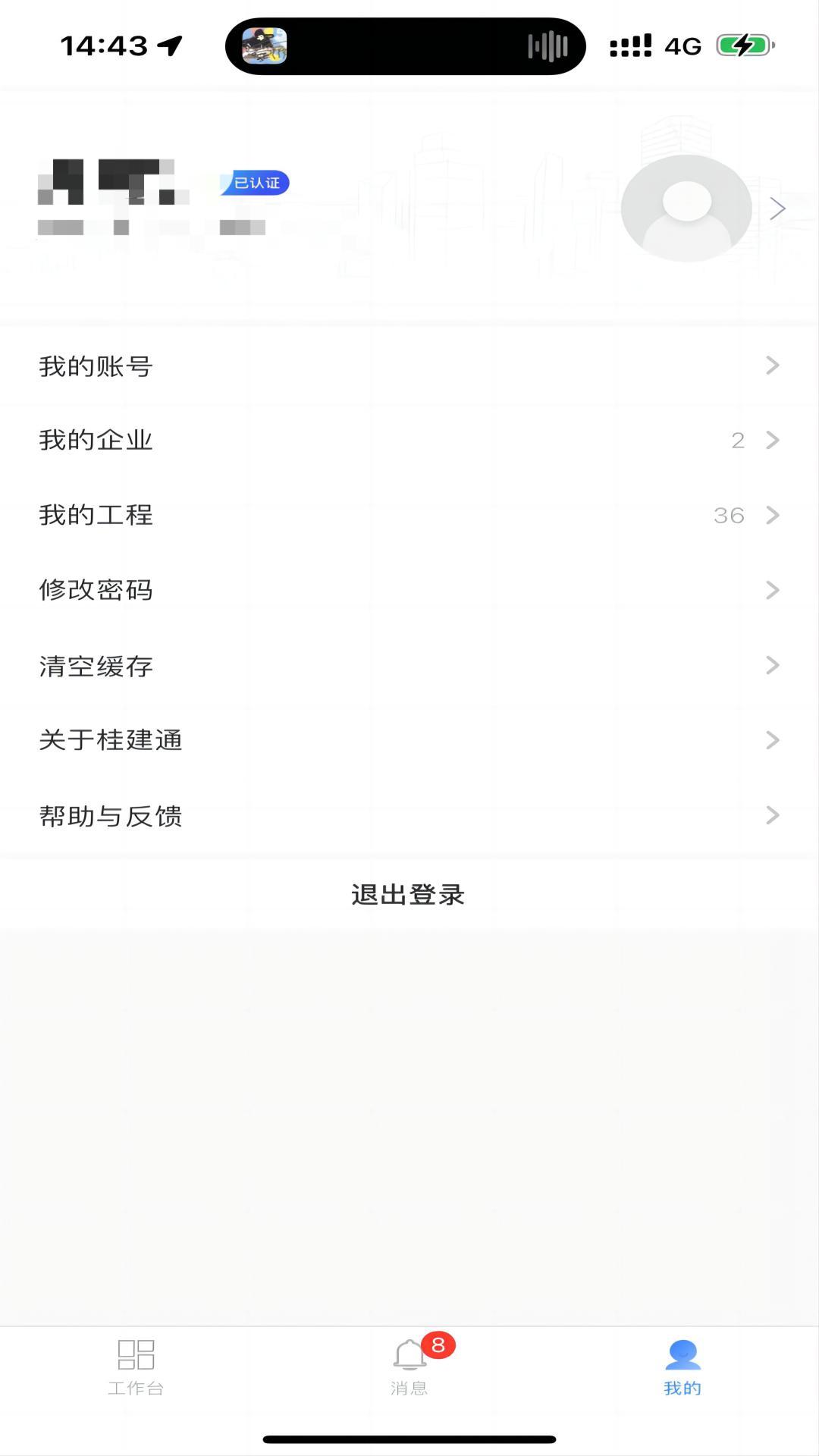
Task: Open 我的账号 via its chevron arrow
Action: point(772,365)
